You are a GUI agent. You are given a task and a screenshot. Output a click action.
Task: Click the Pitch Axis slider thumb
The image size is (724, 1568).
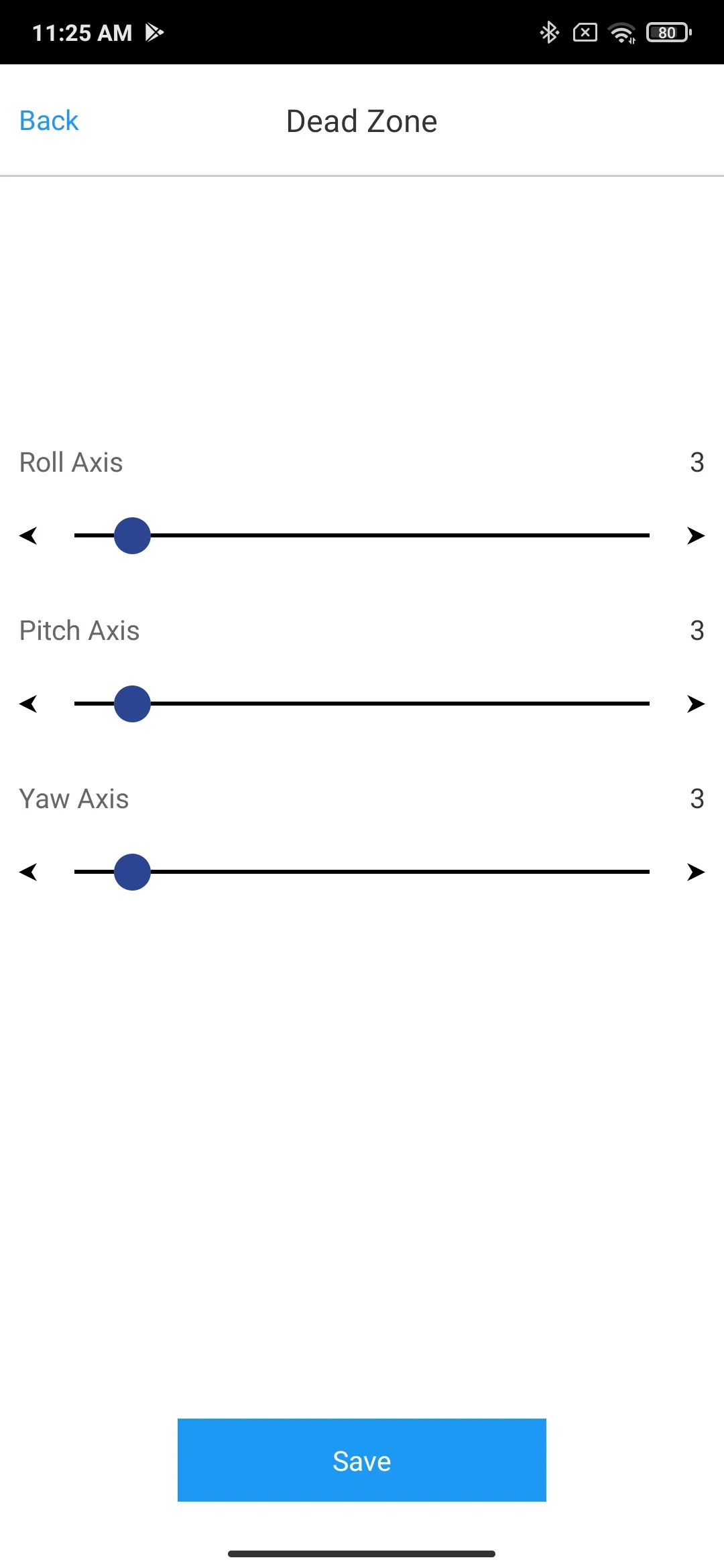point(131,704)
